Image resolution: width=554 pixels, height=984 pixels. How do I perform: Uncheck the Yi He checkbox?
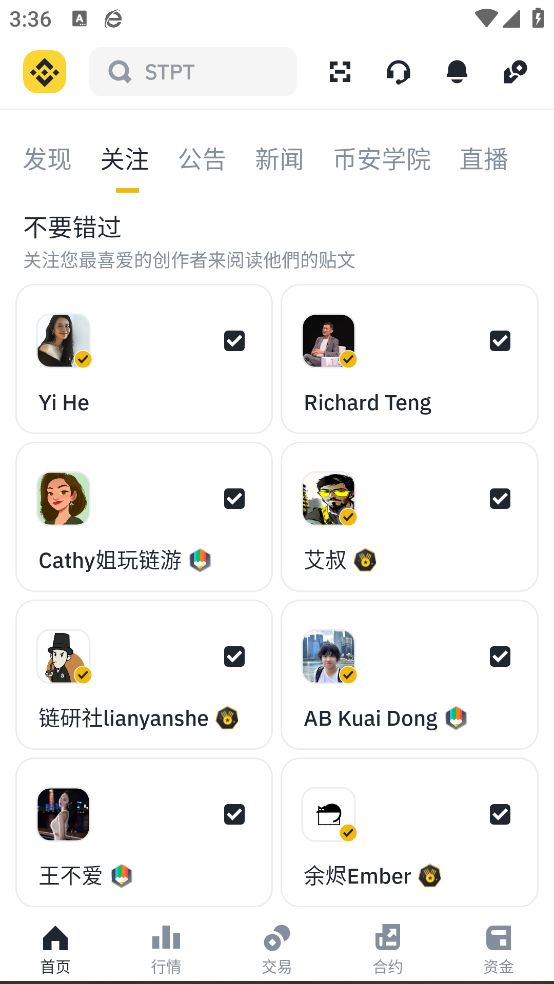[234, 341]
